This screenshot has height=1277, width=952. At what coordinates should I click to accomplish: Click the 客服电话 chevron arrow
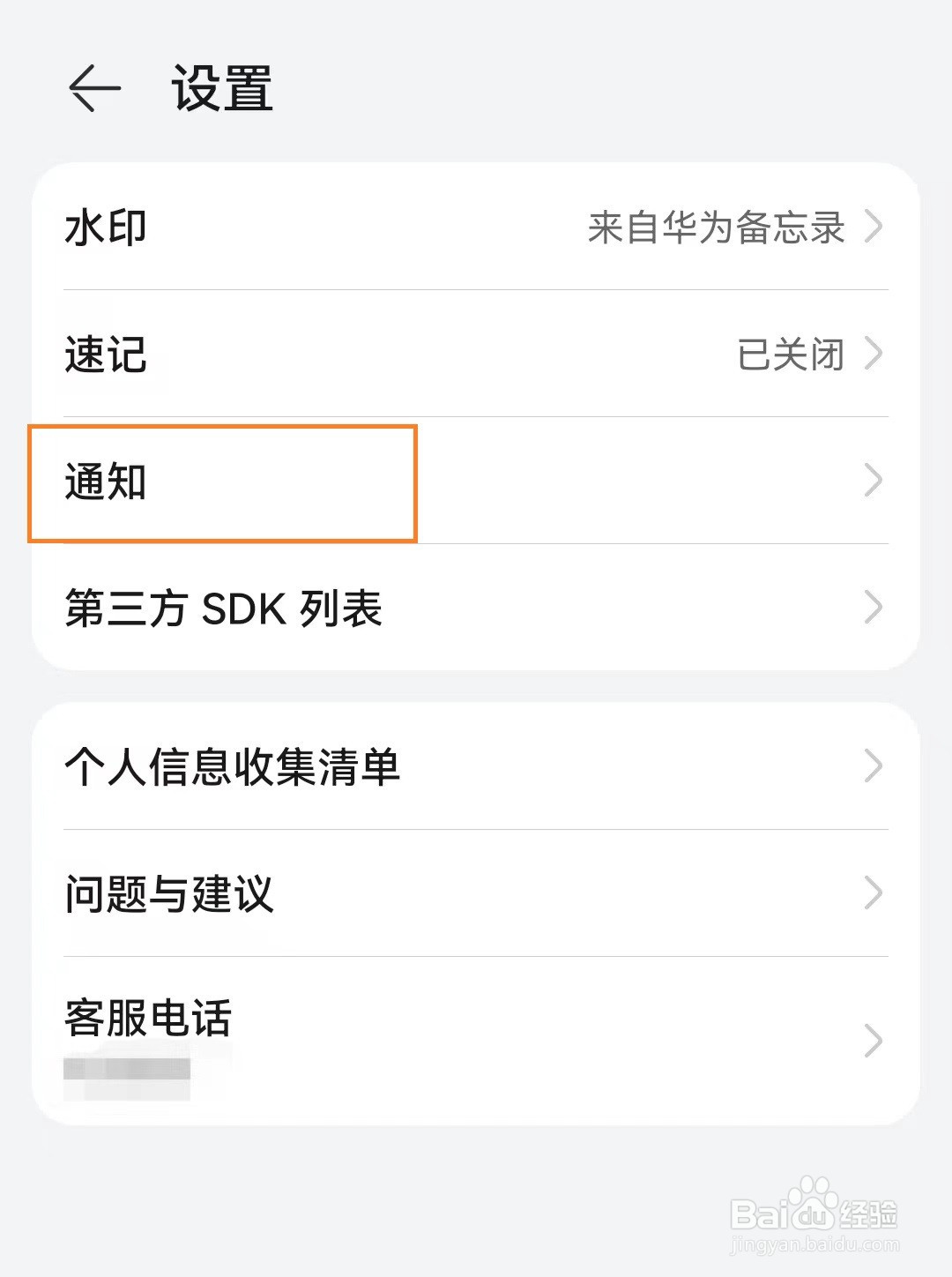[x=874, y=1041]
